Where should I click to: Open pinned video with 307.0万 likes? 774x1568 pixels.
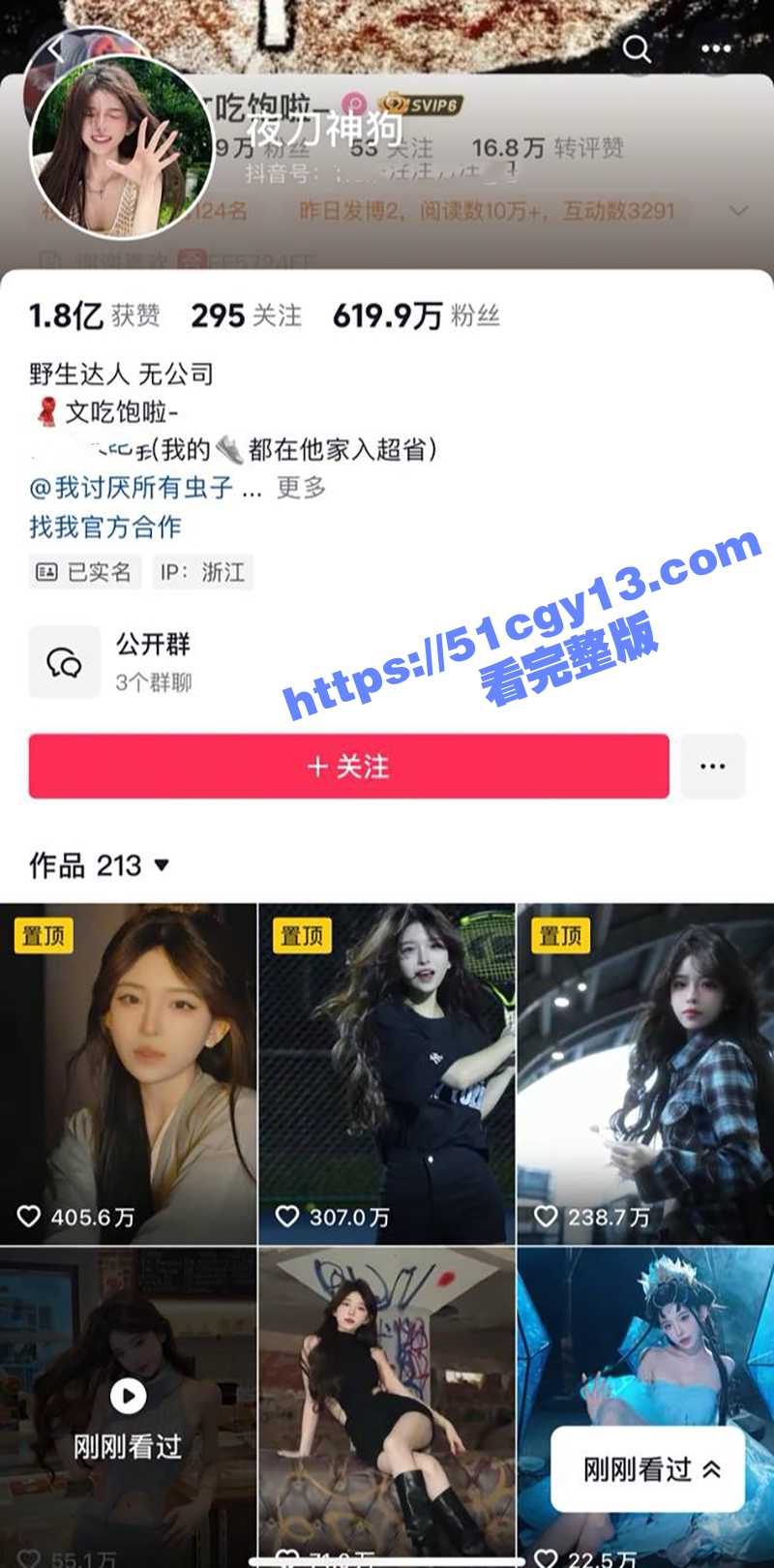tap(387, 1072)
